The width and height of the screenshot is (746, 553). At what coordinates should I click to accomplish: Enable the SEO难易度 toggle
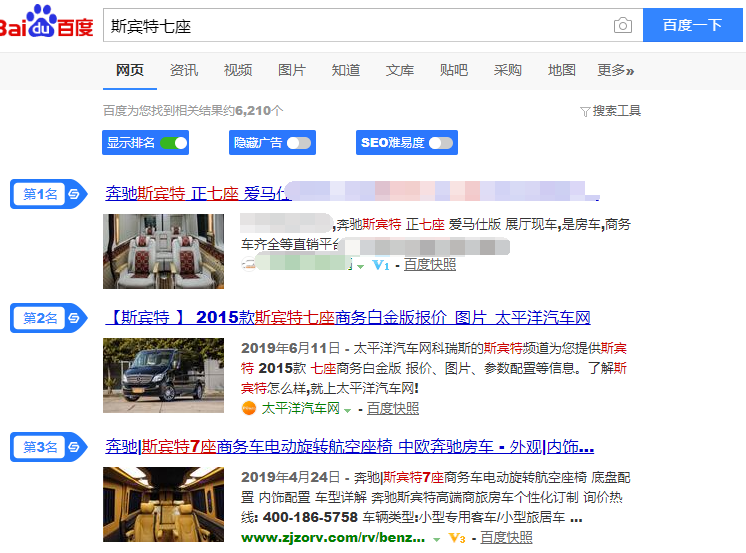[441, 143]
